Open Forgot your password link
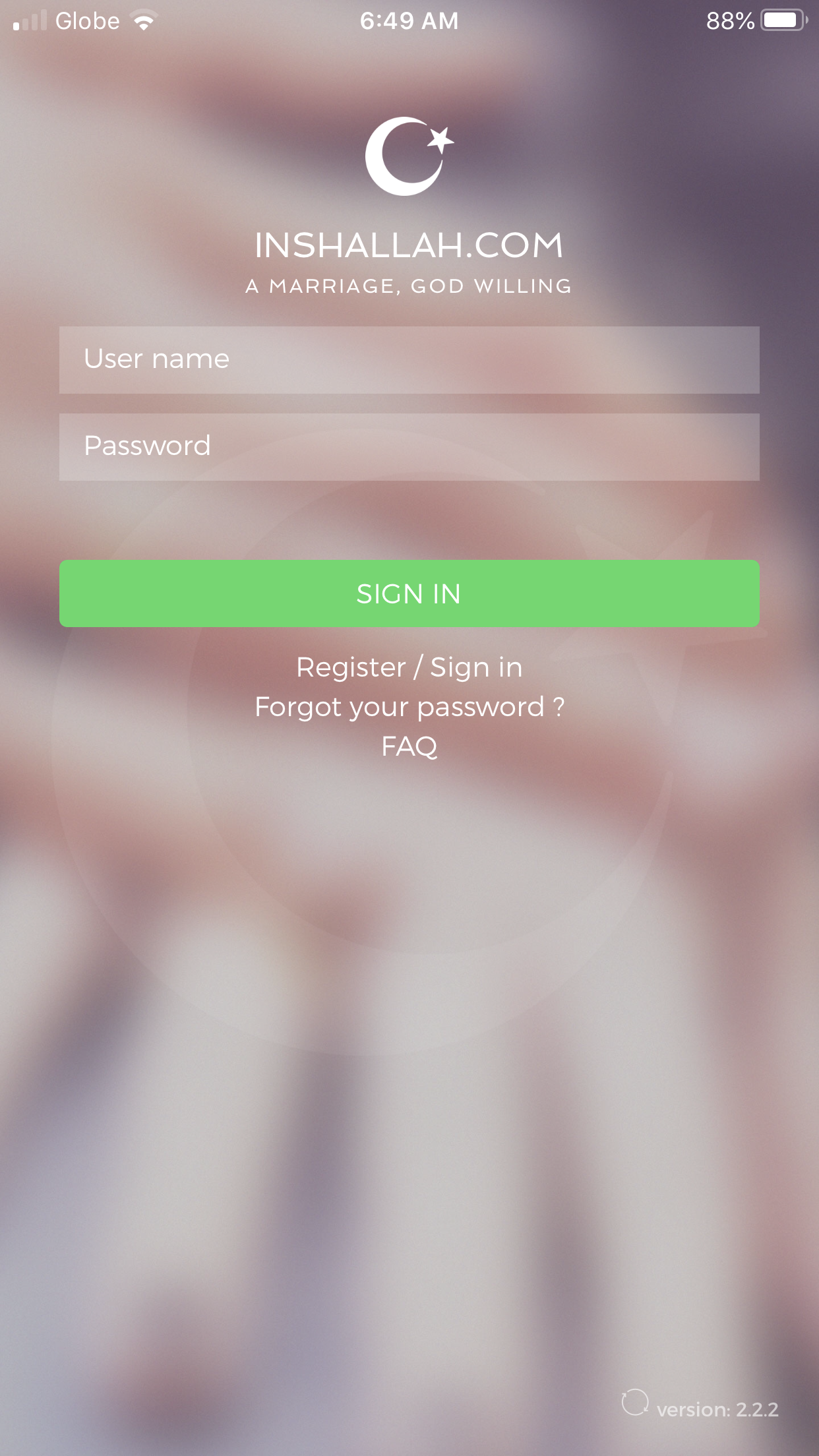The image size is (819, 1456). tap(409, 707)
